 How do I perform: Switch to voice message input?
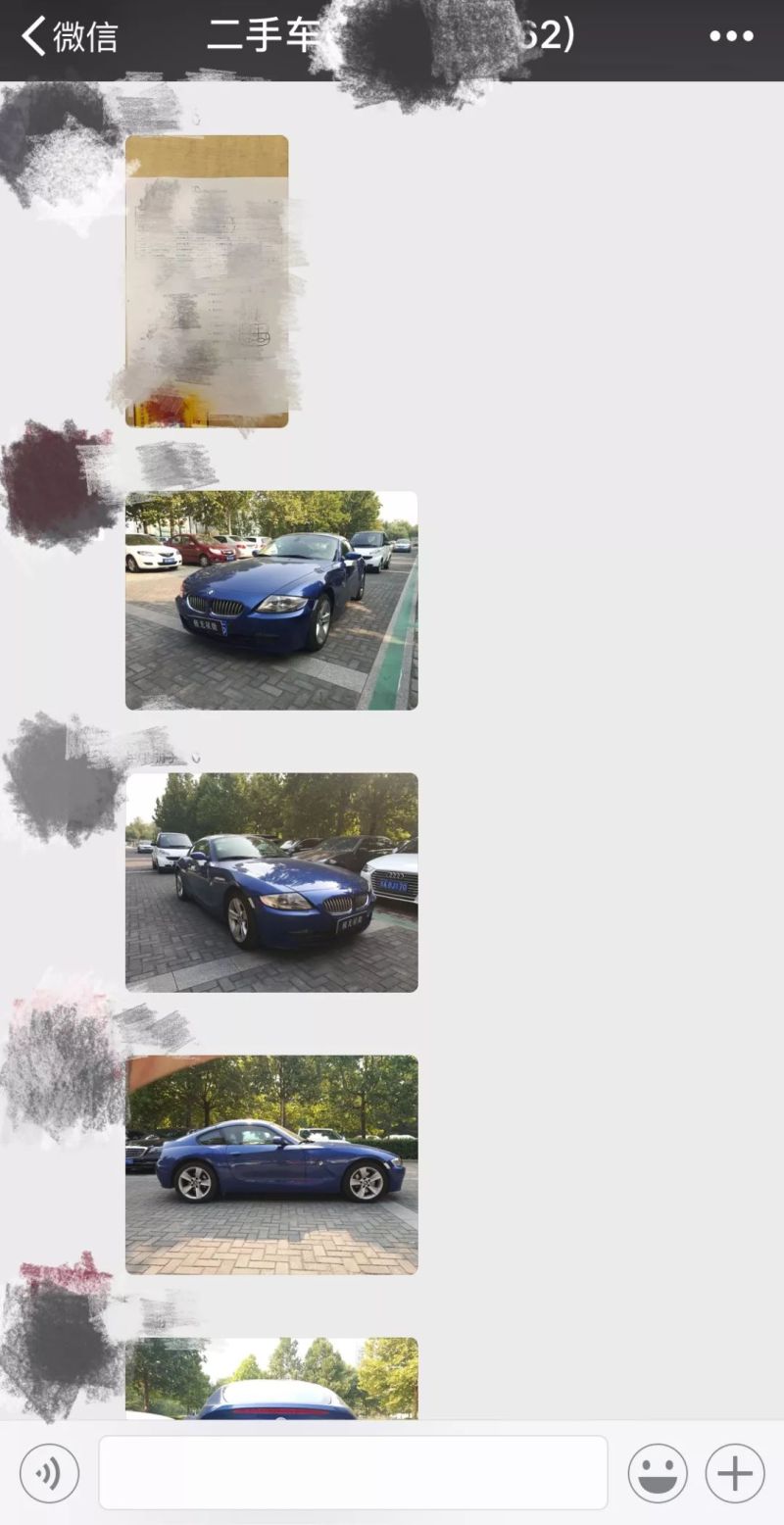point(49,1473)
